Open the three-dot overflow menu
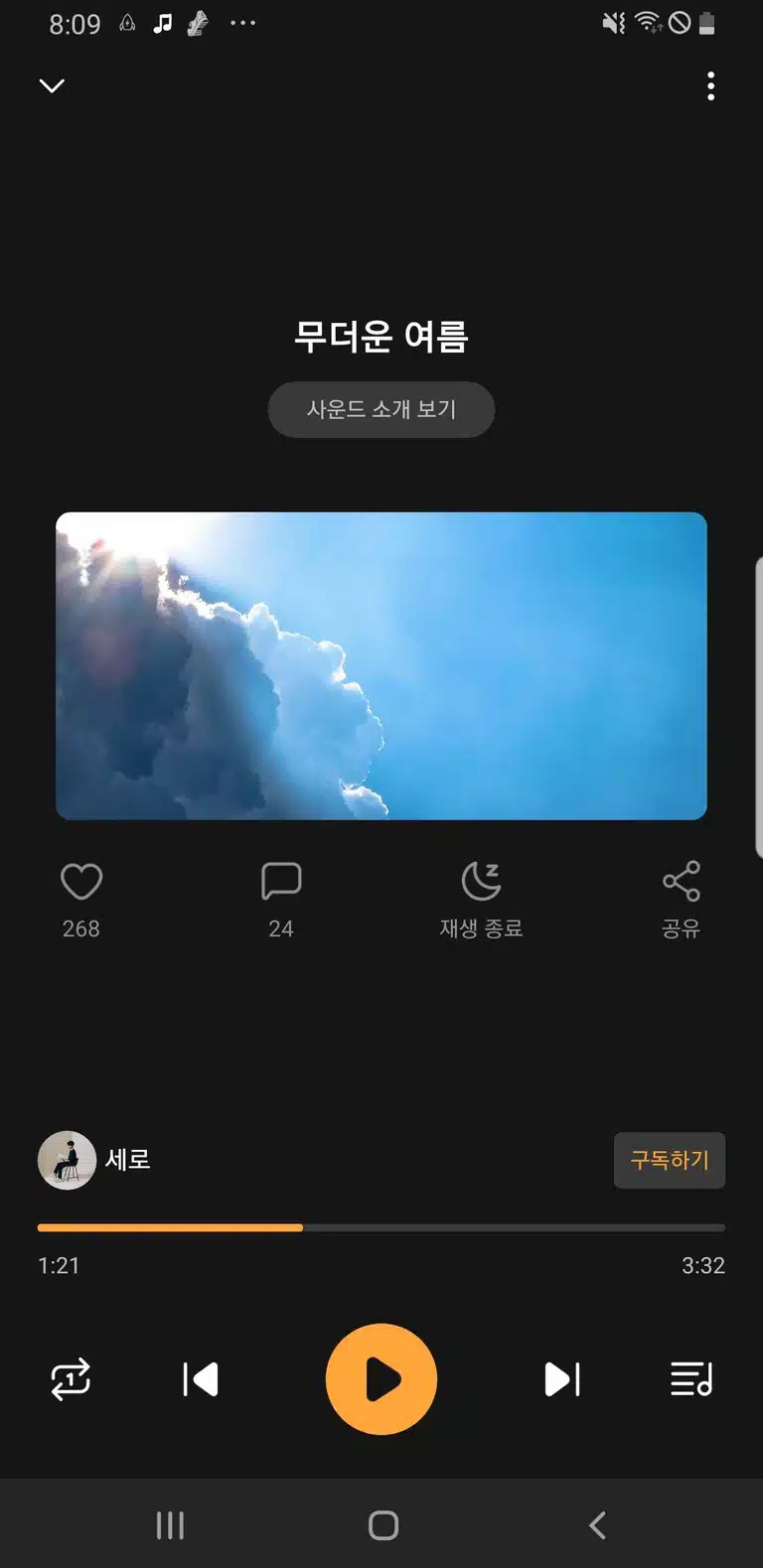 coord(710,86)
